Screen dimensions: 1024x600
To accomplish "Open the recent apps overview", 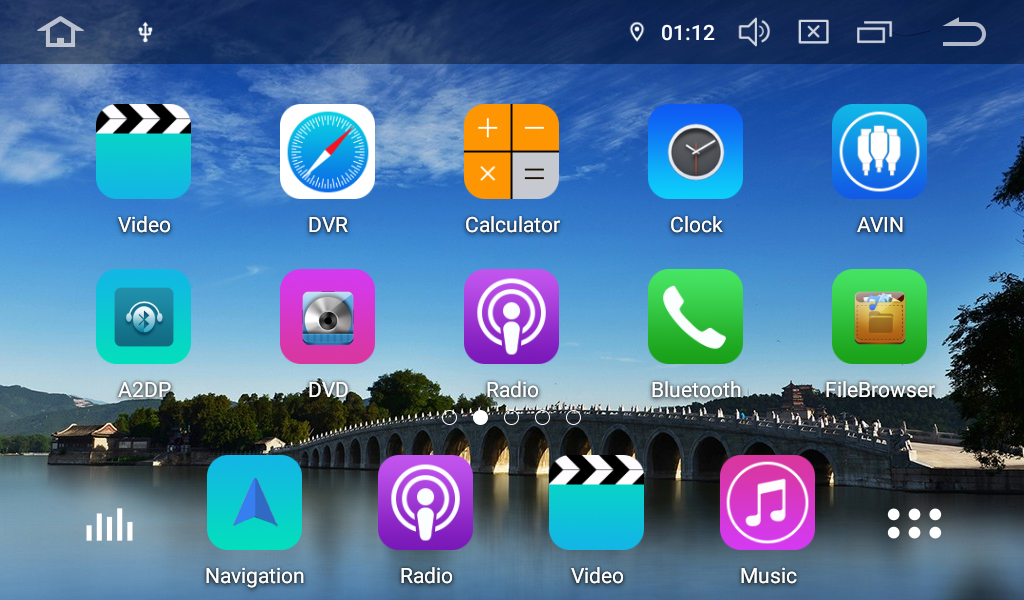I will [873, 32].
